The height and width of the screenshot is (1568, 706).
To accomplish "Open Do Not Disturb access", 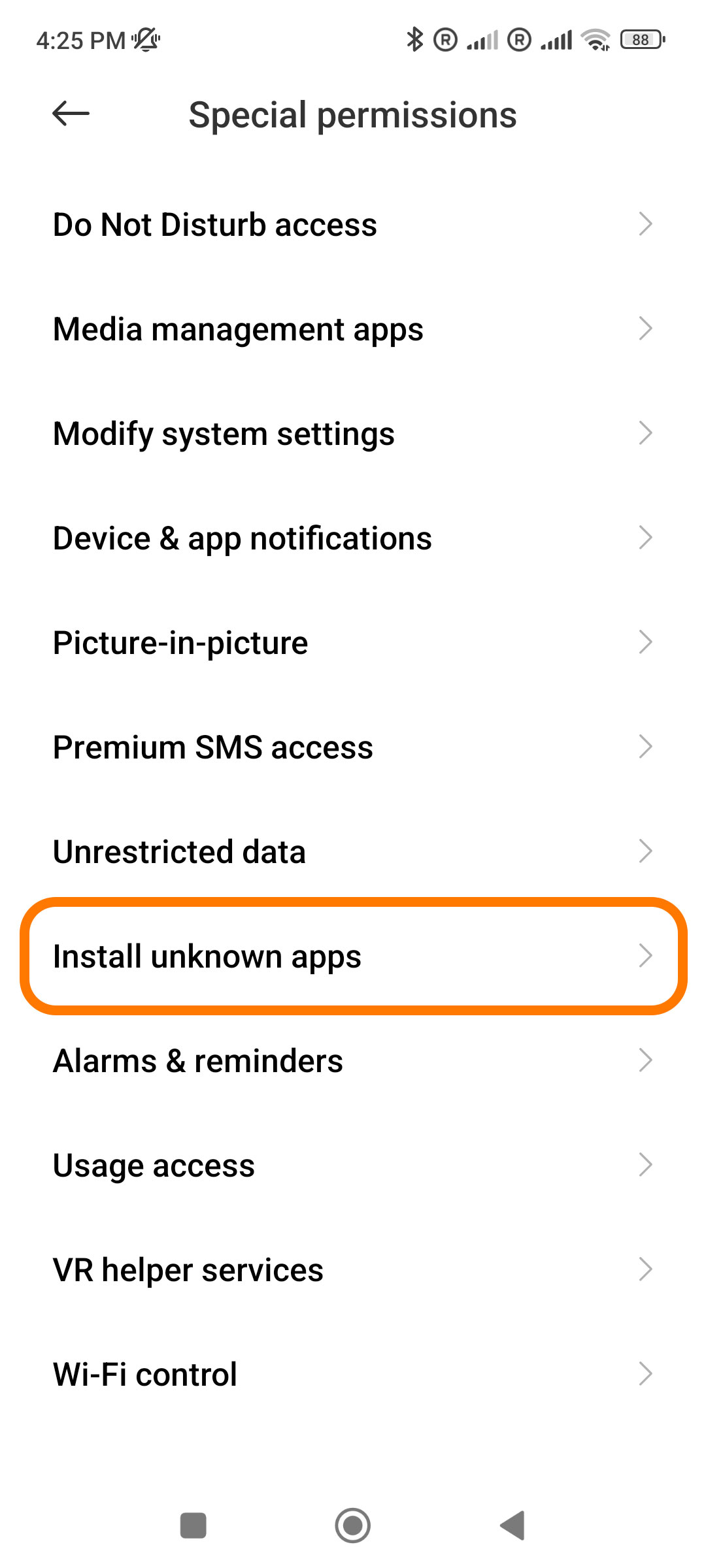I will (353, 224).
